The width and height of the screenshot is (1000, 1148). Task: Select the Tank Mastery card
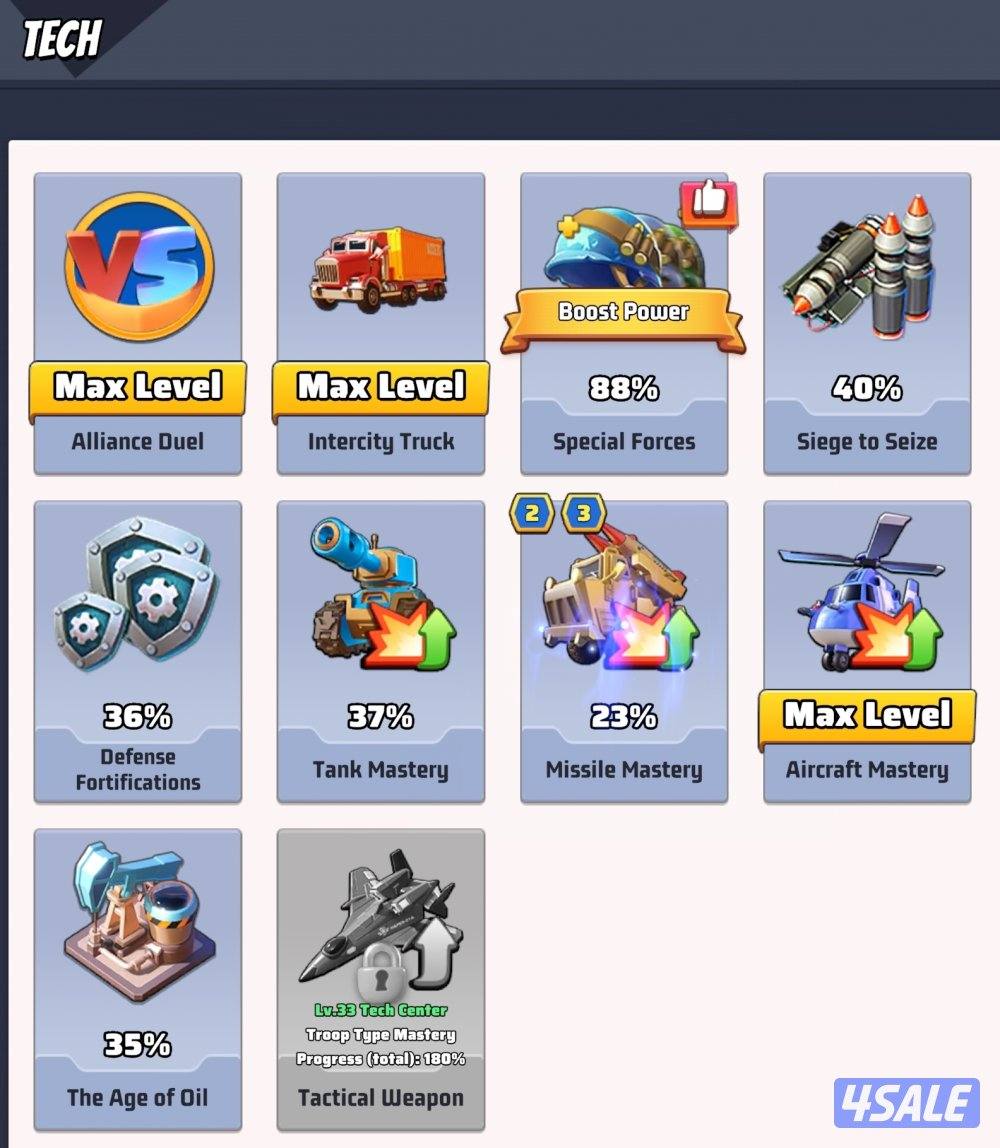pyautogui.click(x=381, y=650)
